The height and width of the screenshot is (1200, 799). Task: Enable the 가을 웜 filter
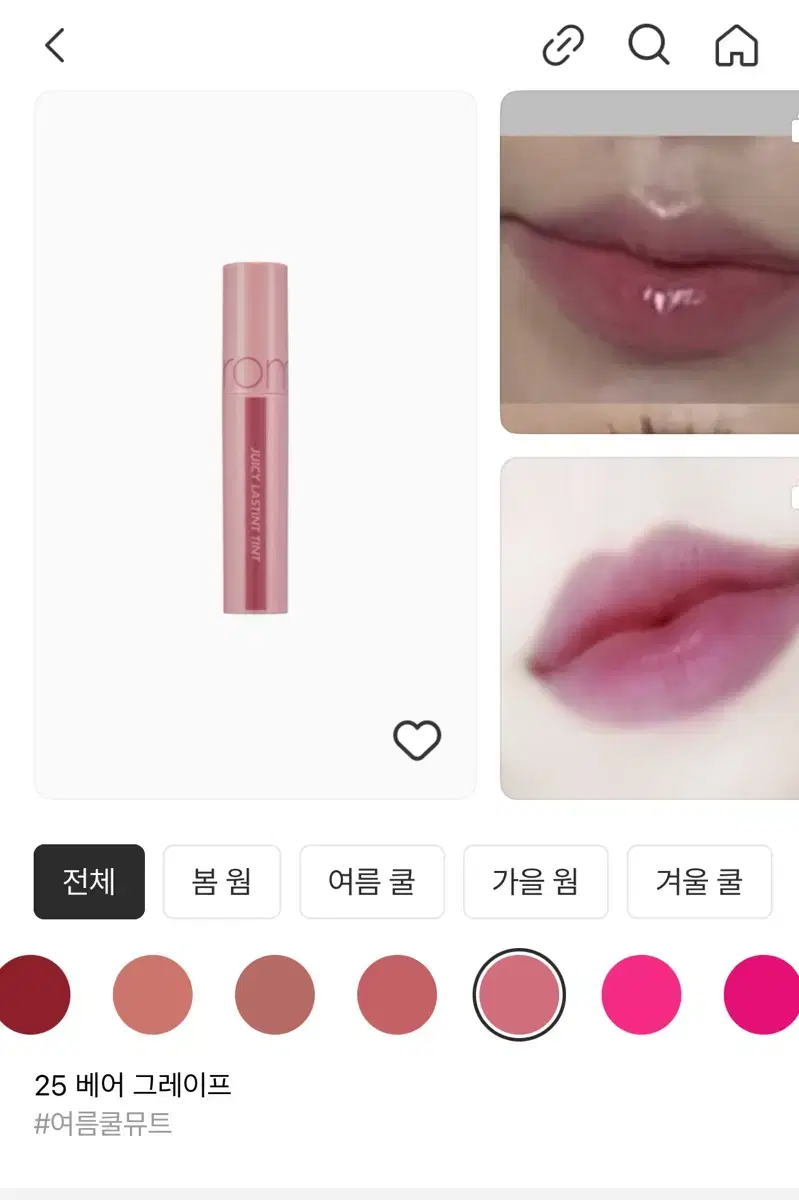click(536, 881)
